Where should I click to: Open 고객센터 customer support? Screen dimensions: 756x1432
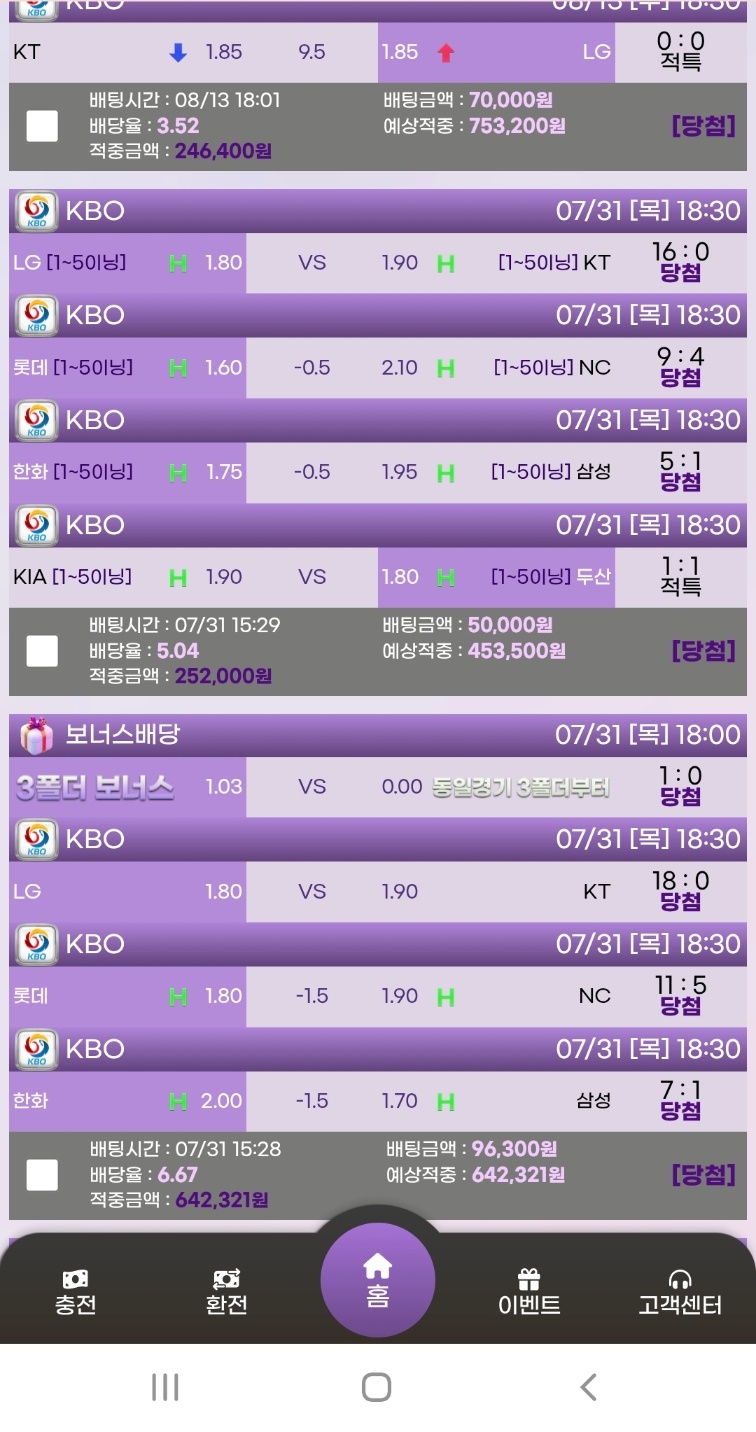pos(680,1292)
